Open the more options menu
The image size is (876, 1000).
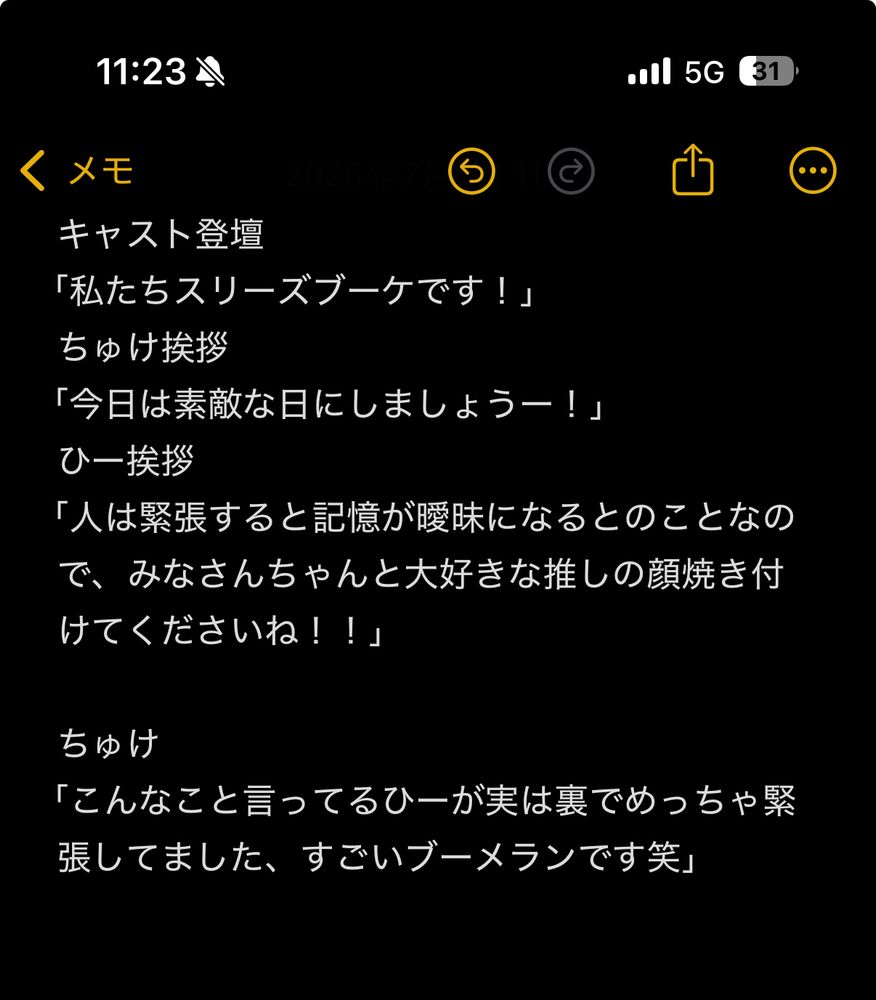point(813,171)
